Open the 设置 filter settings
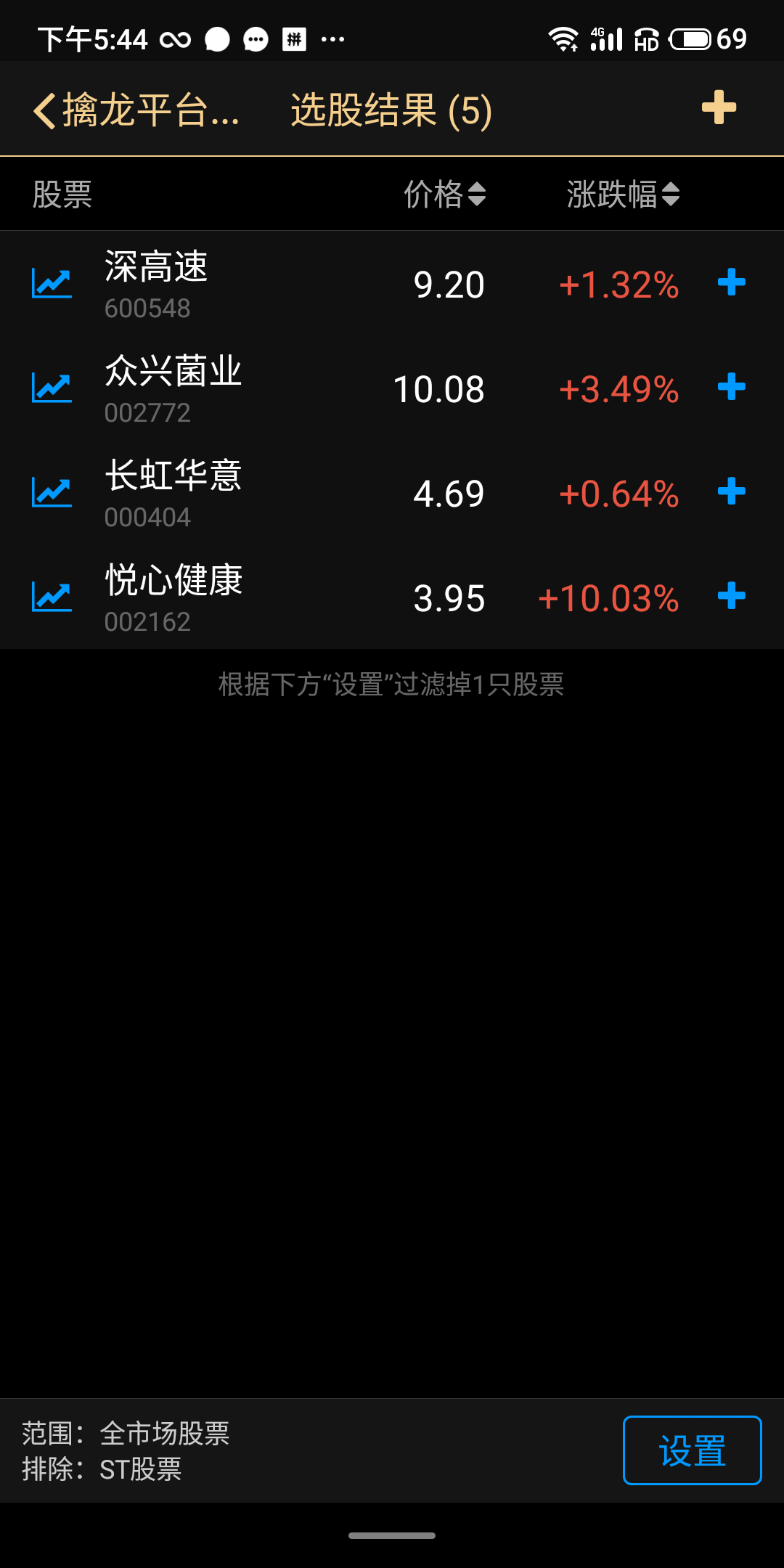Image resolution: width=784 pixels, height=1568 pixels. point(692,1450)
